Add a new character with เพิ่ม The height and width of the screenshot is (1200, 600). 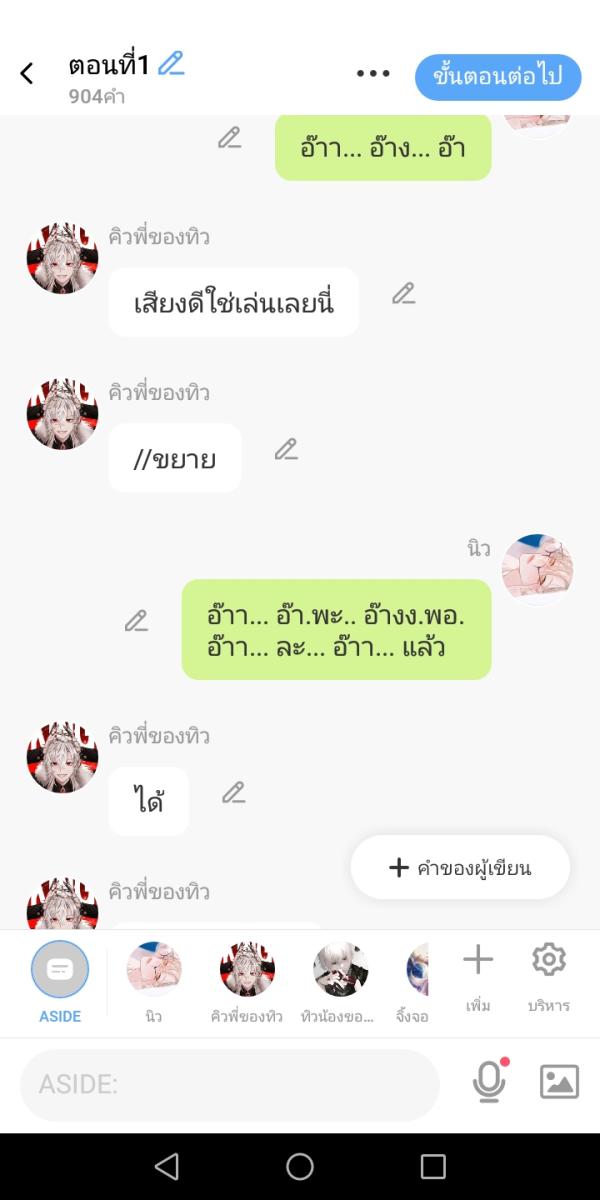[478, 968]
